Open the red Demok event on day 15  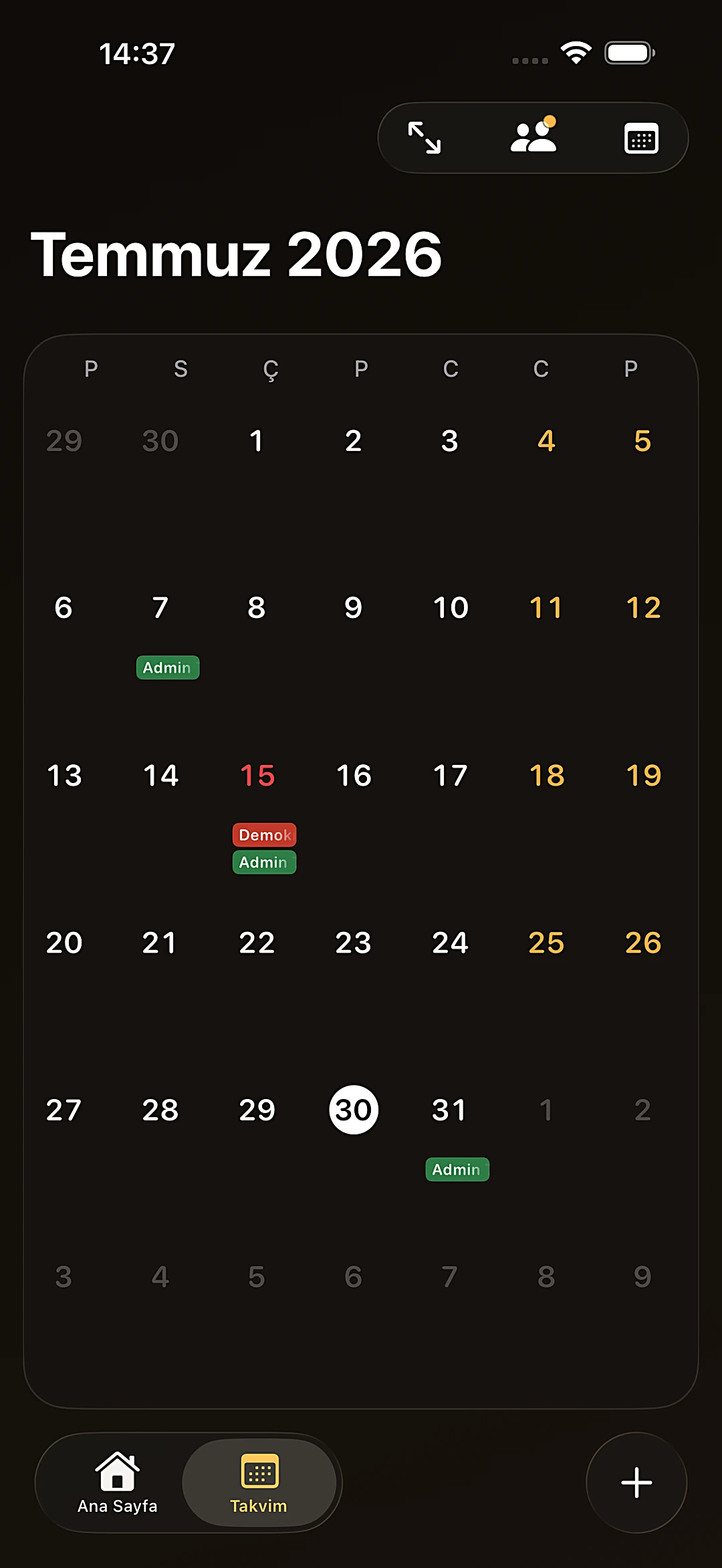coord(264,834)
